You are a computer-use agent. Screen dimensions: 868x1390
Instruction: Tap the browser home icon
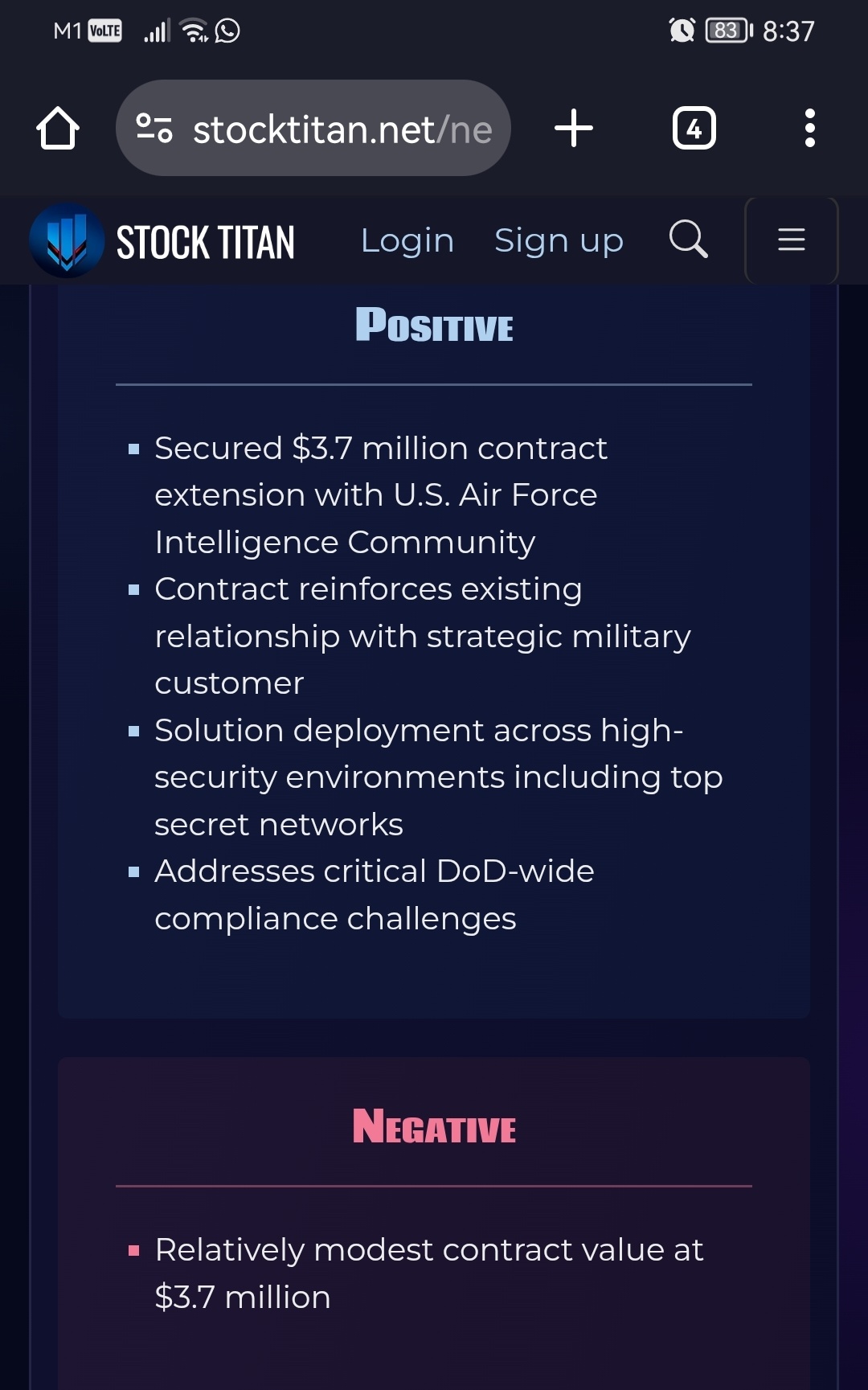coord(58,128)
